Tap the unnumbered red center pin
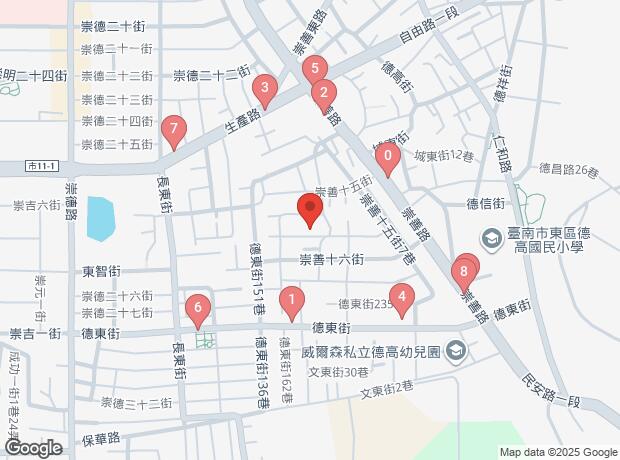The height and width of the screenshot is (460, 620). 309,210
